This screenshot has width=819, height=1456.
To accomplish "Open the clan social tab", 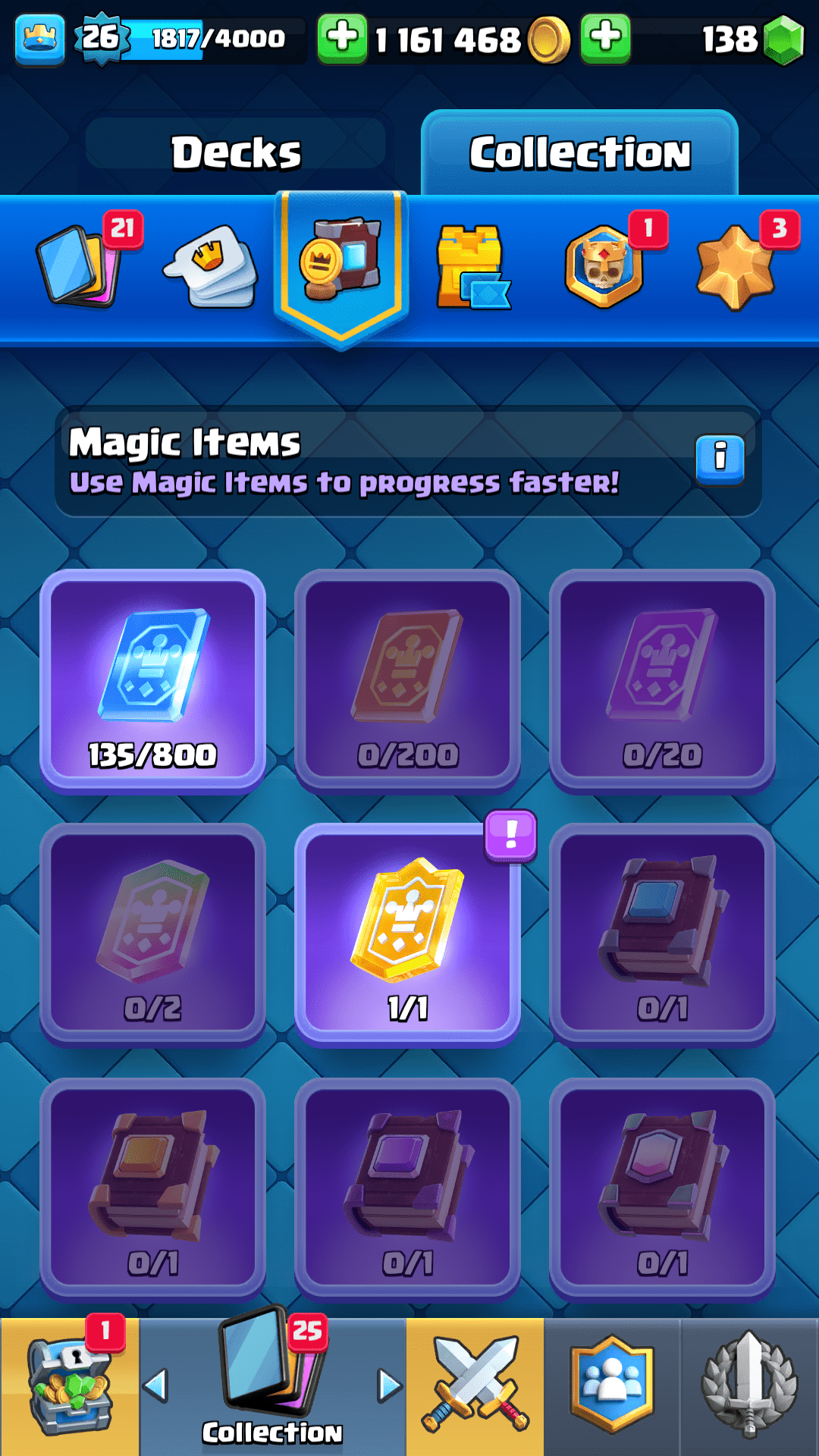I will click(x=611, y=1386).
